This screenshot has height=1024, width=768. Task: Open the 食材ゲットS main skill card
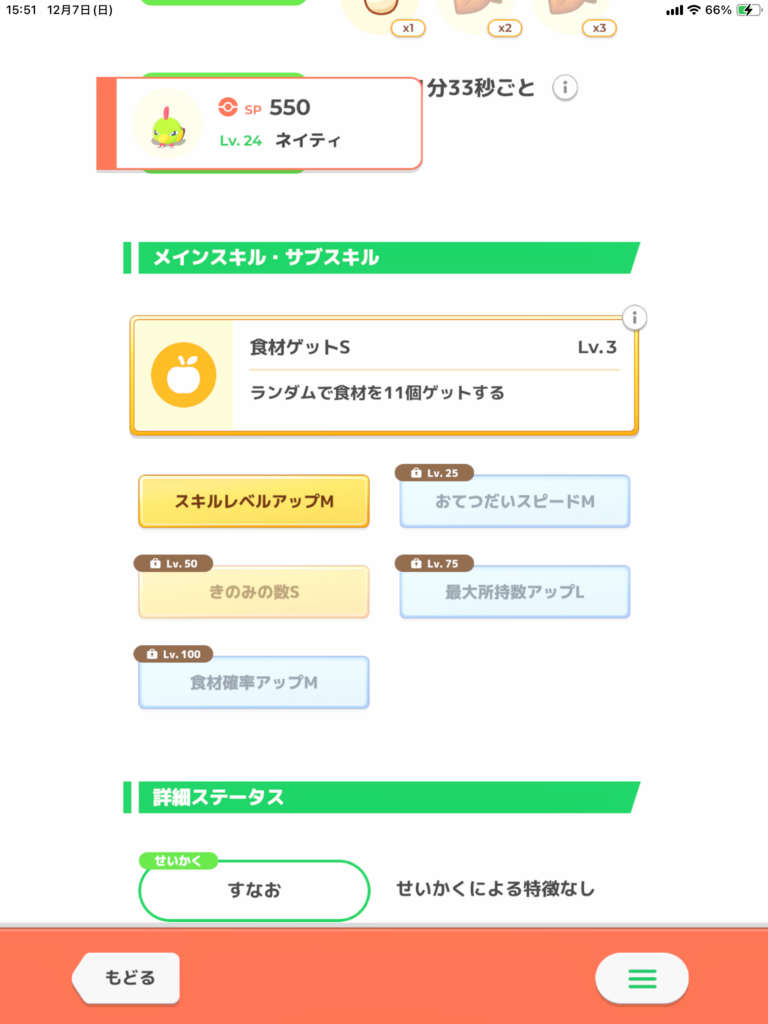384,376
